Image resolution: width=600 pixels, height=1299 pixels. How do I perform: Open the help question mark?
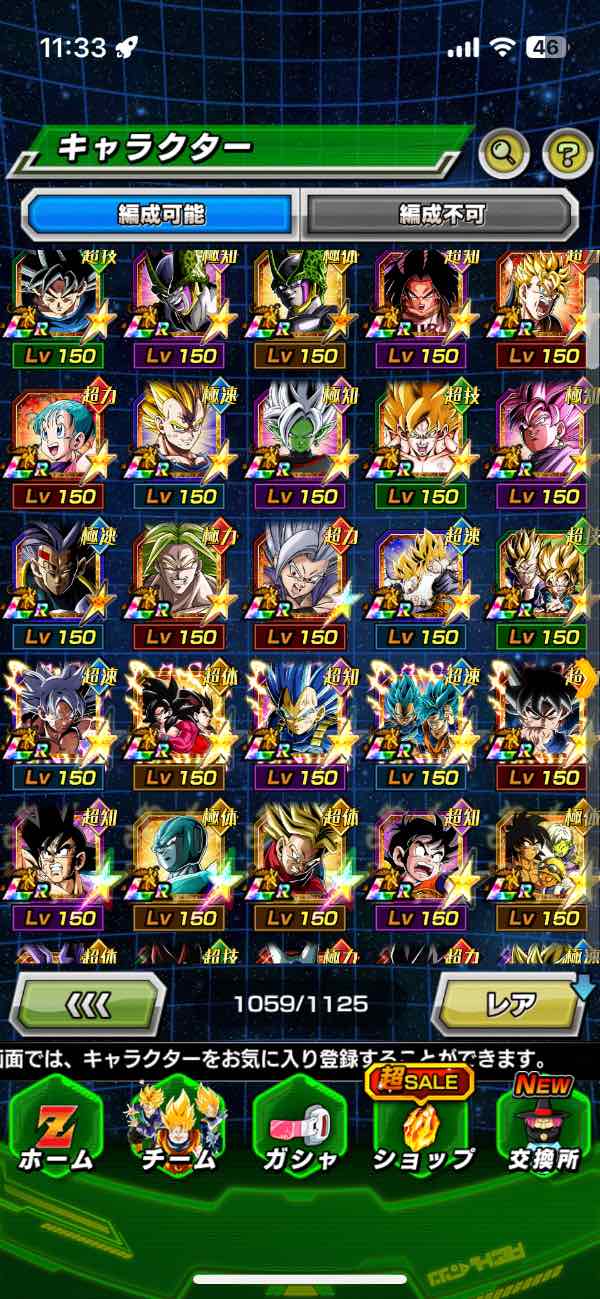(x=567, y=153)
